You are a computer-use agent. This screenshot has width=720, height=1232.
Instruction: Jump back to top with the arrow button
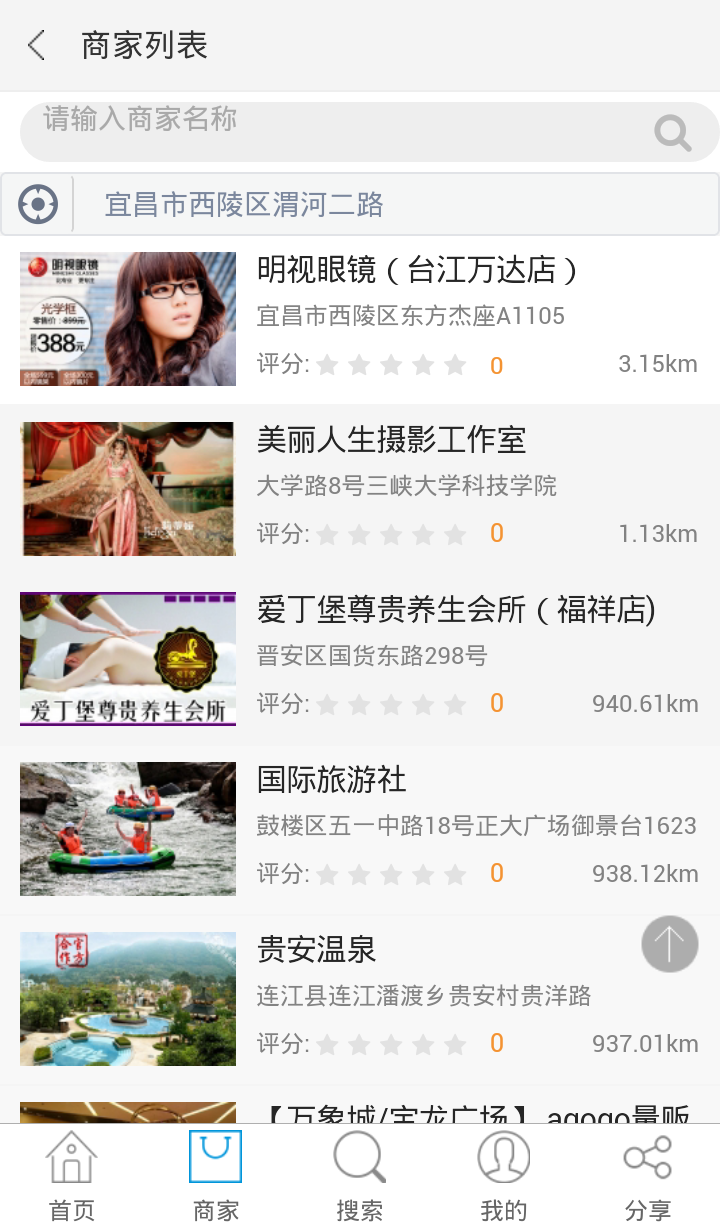click(669, 944)
